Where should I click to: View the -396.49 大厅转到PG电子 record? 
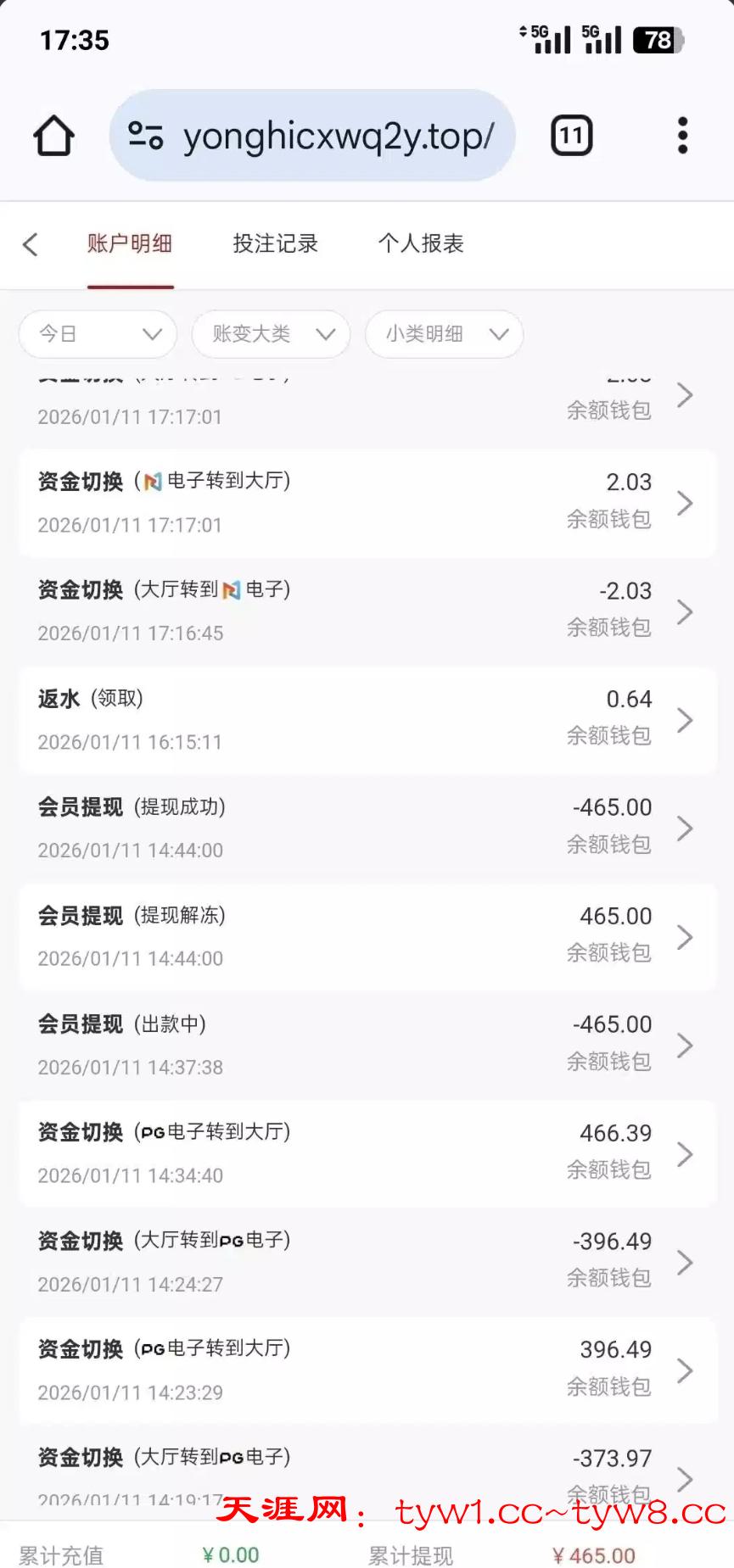pos(367,1263)
